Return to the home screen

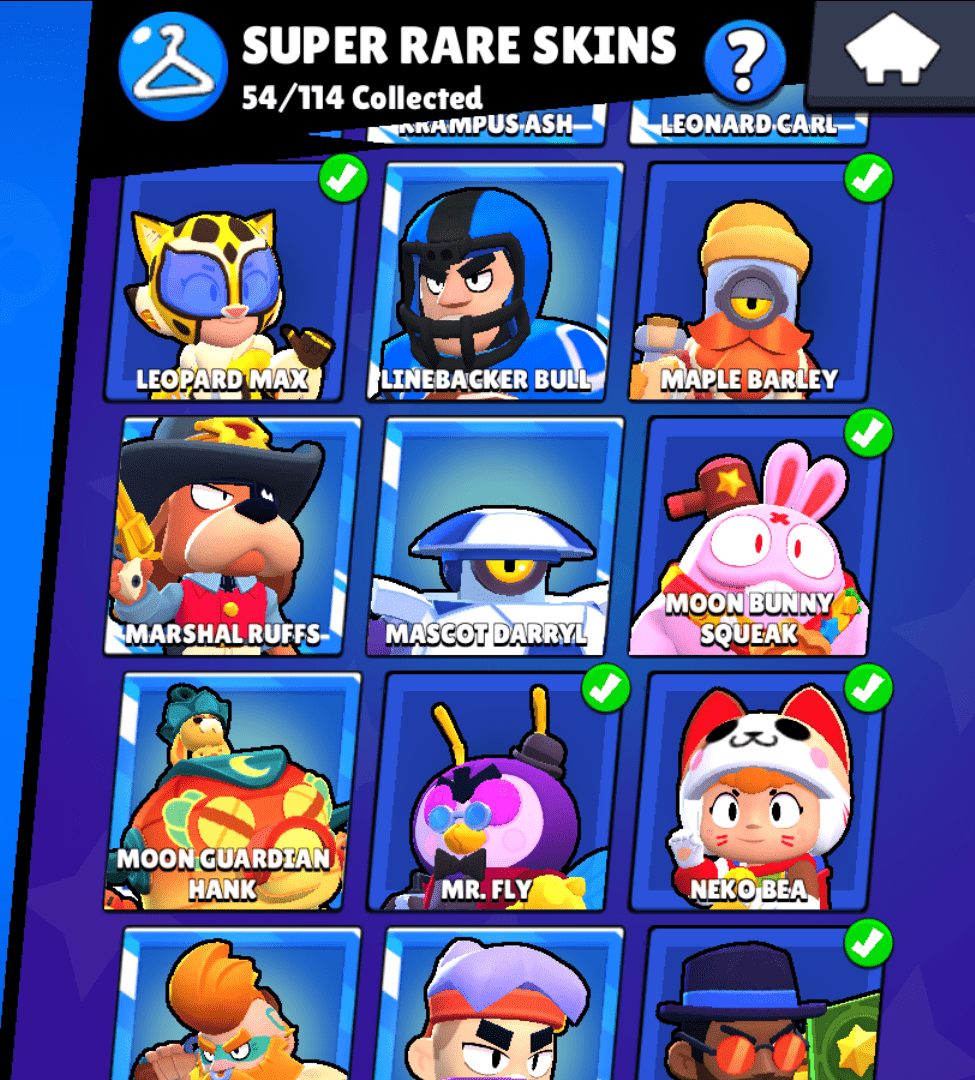pyautogui.click(x=893, y=52)
